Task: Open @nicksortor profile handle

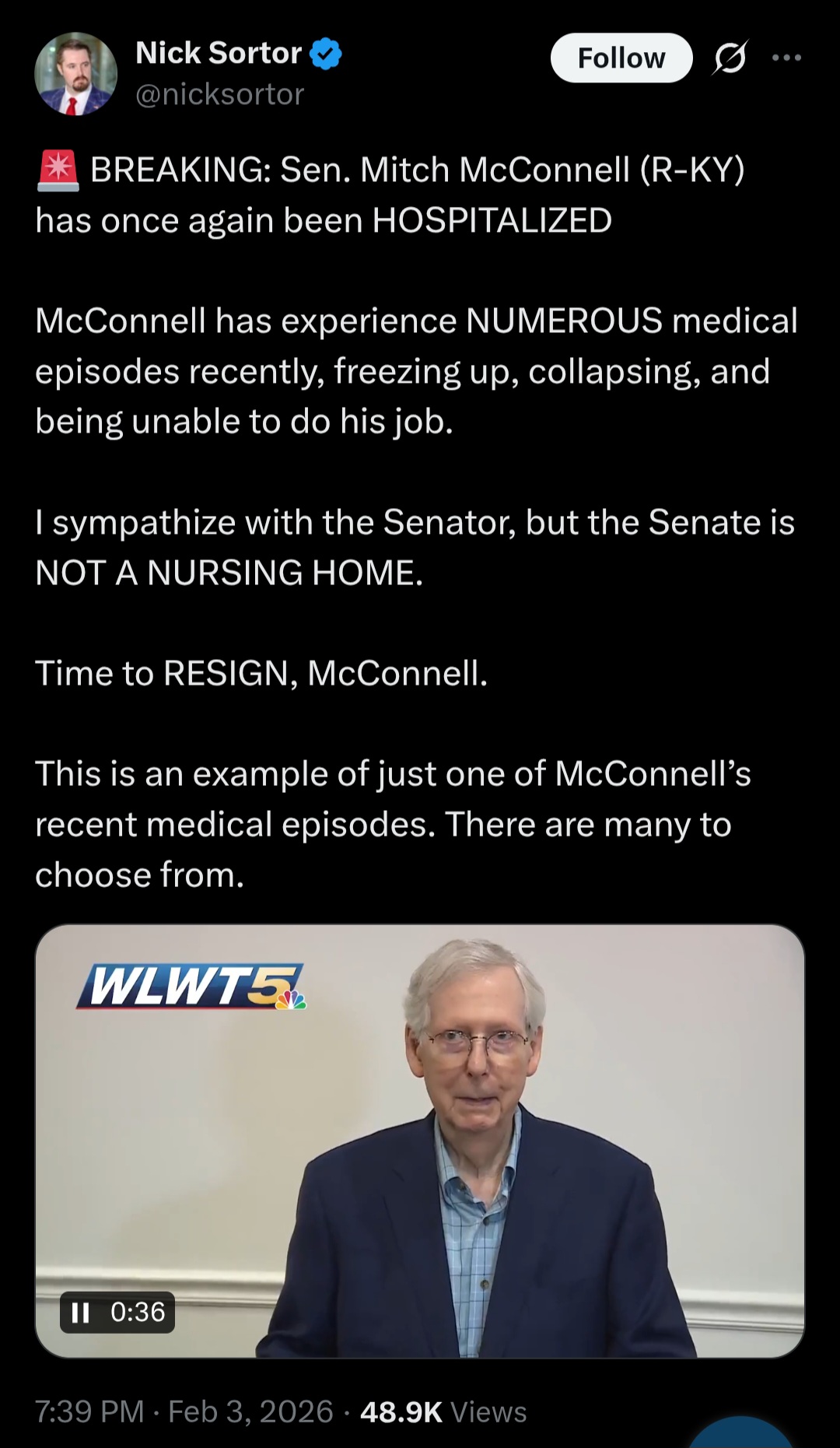Action: [219, 94]
